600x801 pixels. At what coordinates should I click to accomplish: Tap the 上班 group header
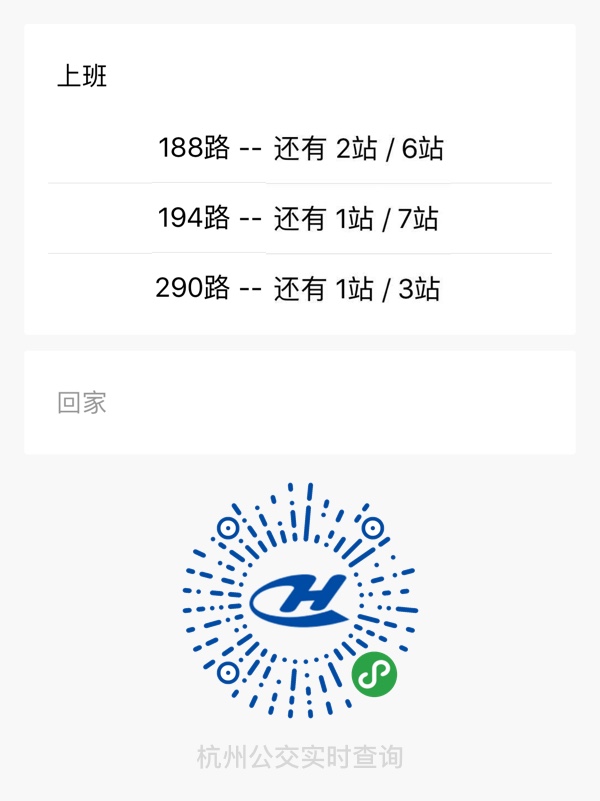point(82,77)
